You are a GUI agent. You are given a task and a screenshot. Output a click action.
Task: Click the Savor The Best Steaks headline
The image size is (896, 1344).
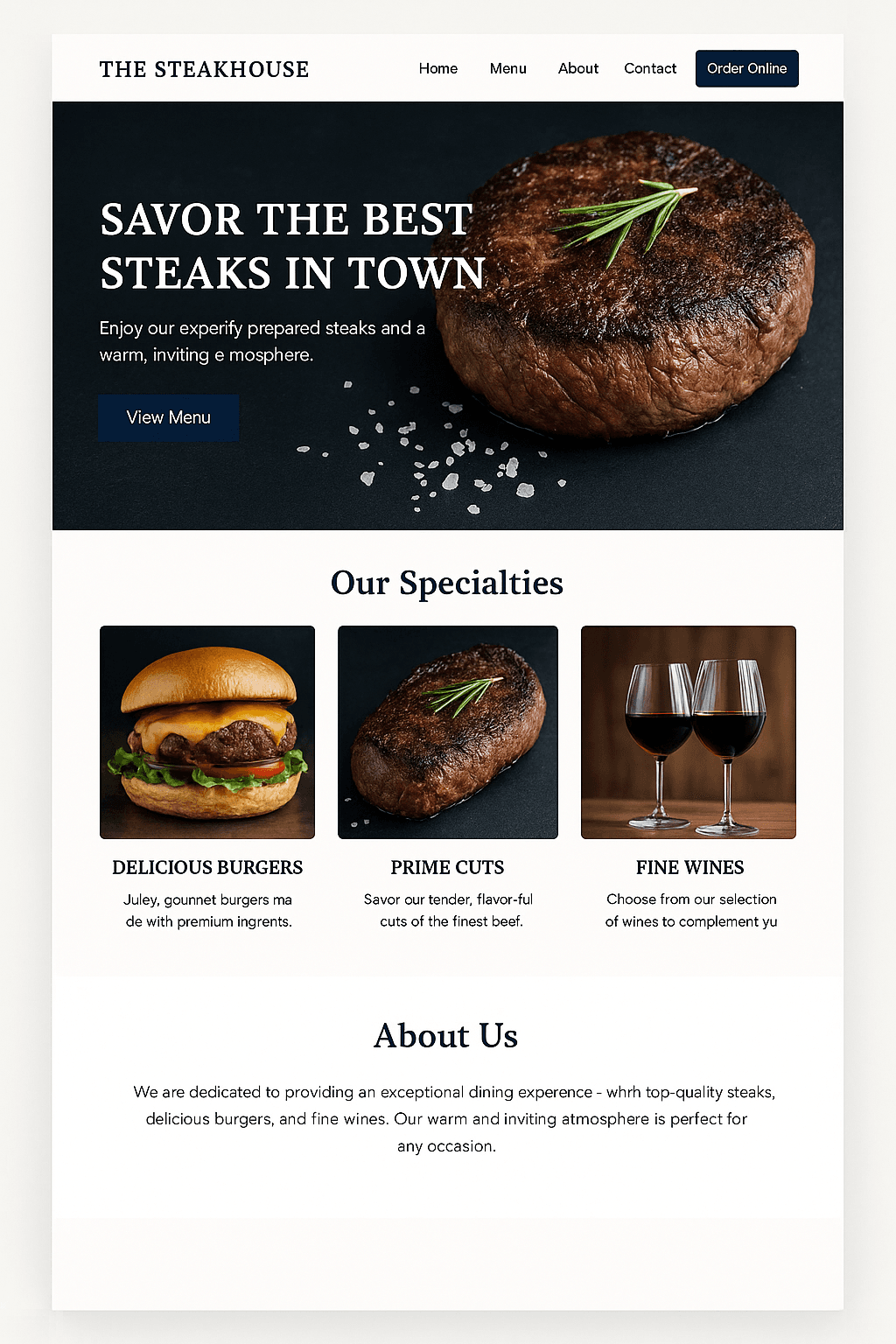[x=289, y=247]
